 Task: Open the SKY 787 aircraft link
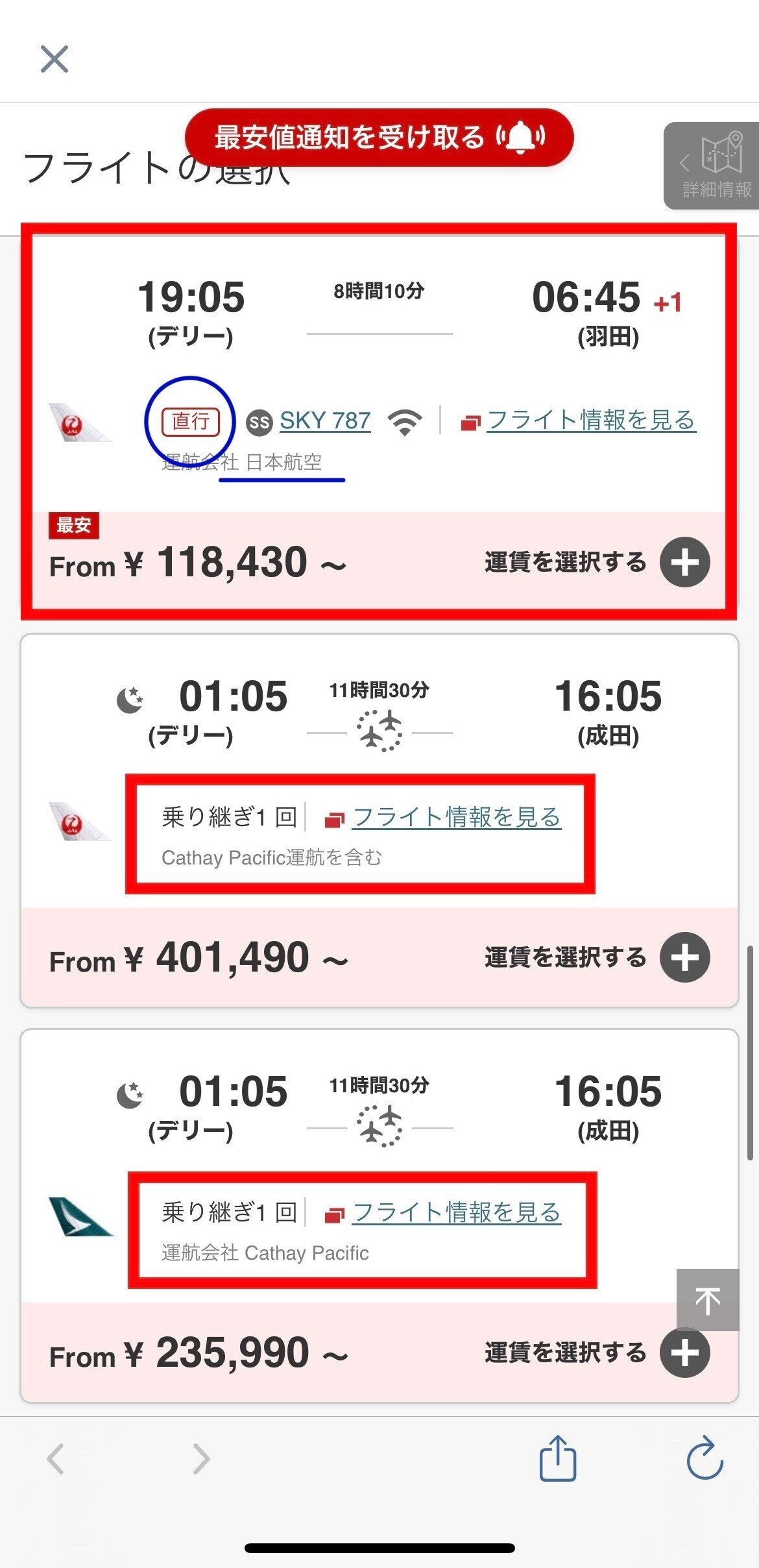(x=325, y=421)
